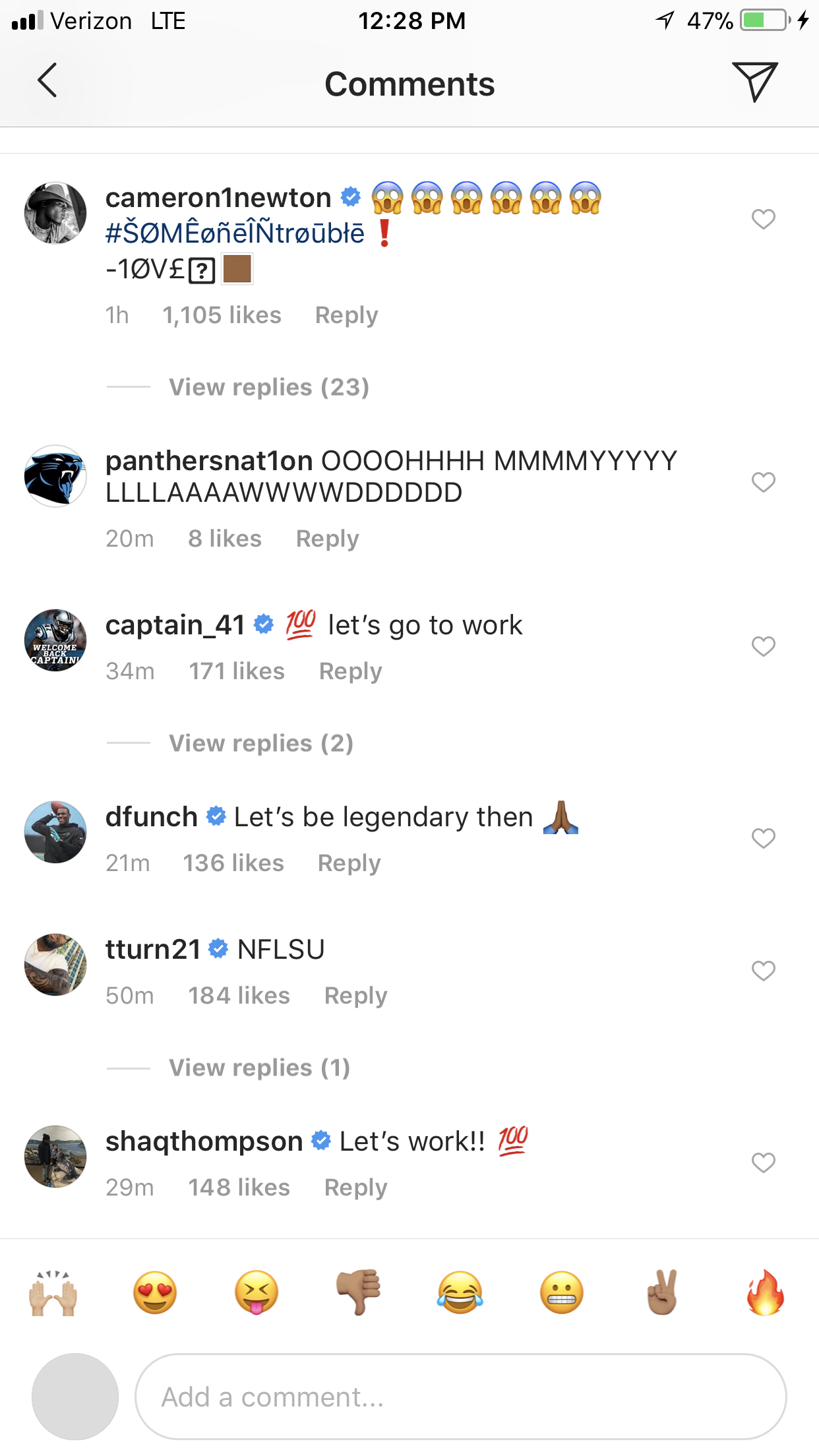819x1456 pixels.
Task: Open tturn21's profile picture
Action: point(55,964)
